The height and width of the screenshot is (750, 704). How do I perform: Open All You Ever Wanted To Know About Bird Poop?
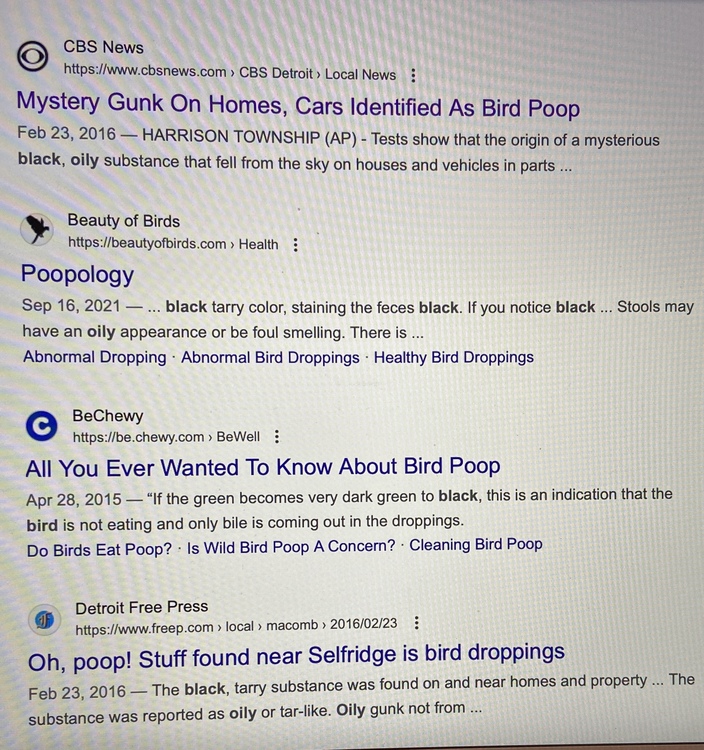point(263,467)
